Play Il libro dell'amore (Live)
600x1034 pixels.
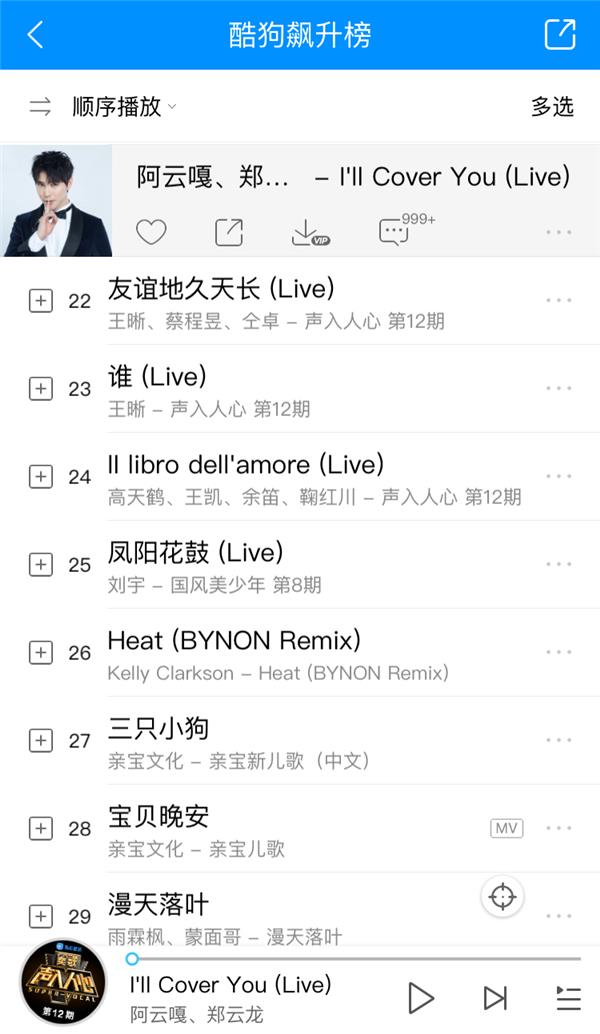point(246,465)
